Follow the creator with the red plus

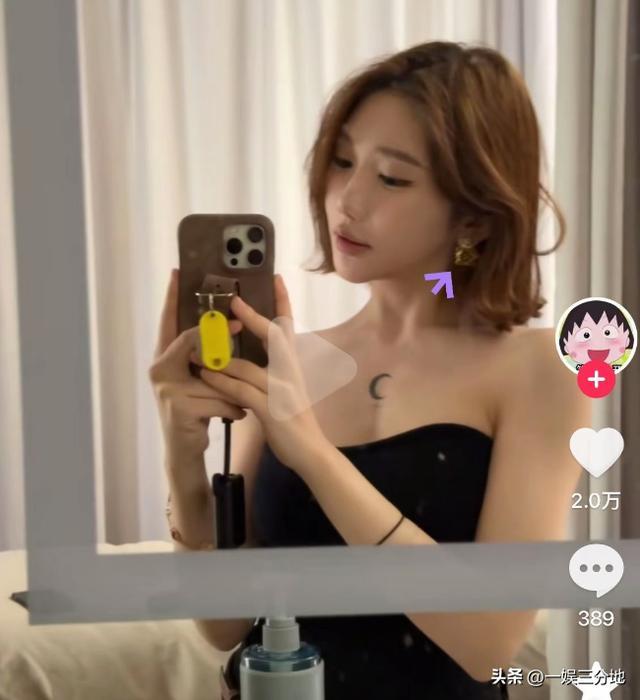pos(596,380)
